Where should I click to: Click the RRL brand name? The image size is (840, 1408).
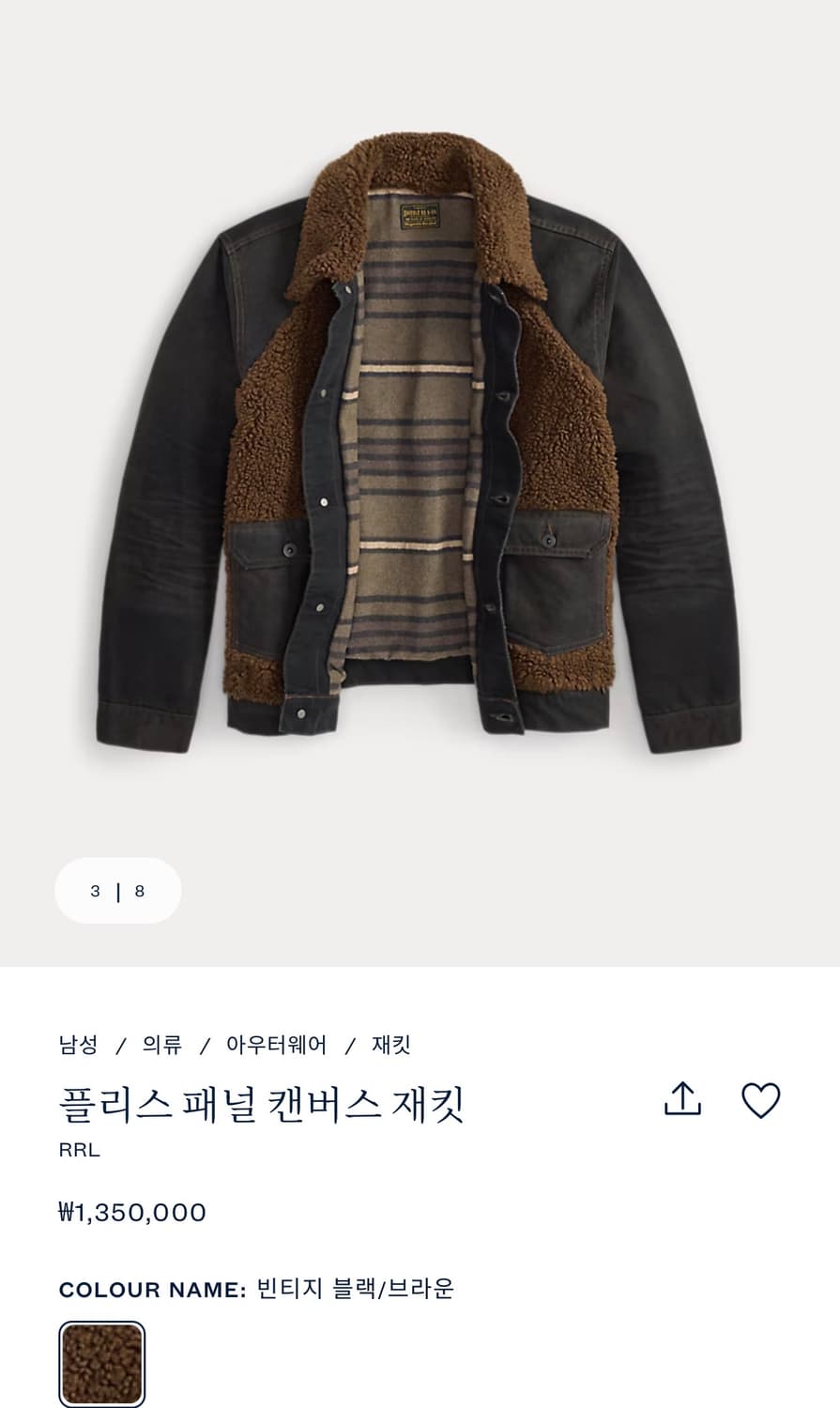[x=79, y=1149]
